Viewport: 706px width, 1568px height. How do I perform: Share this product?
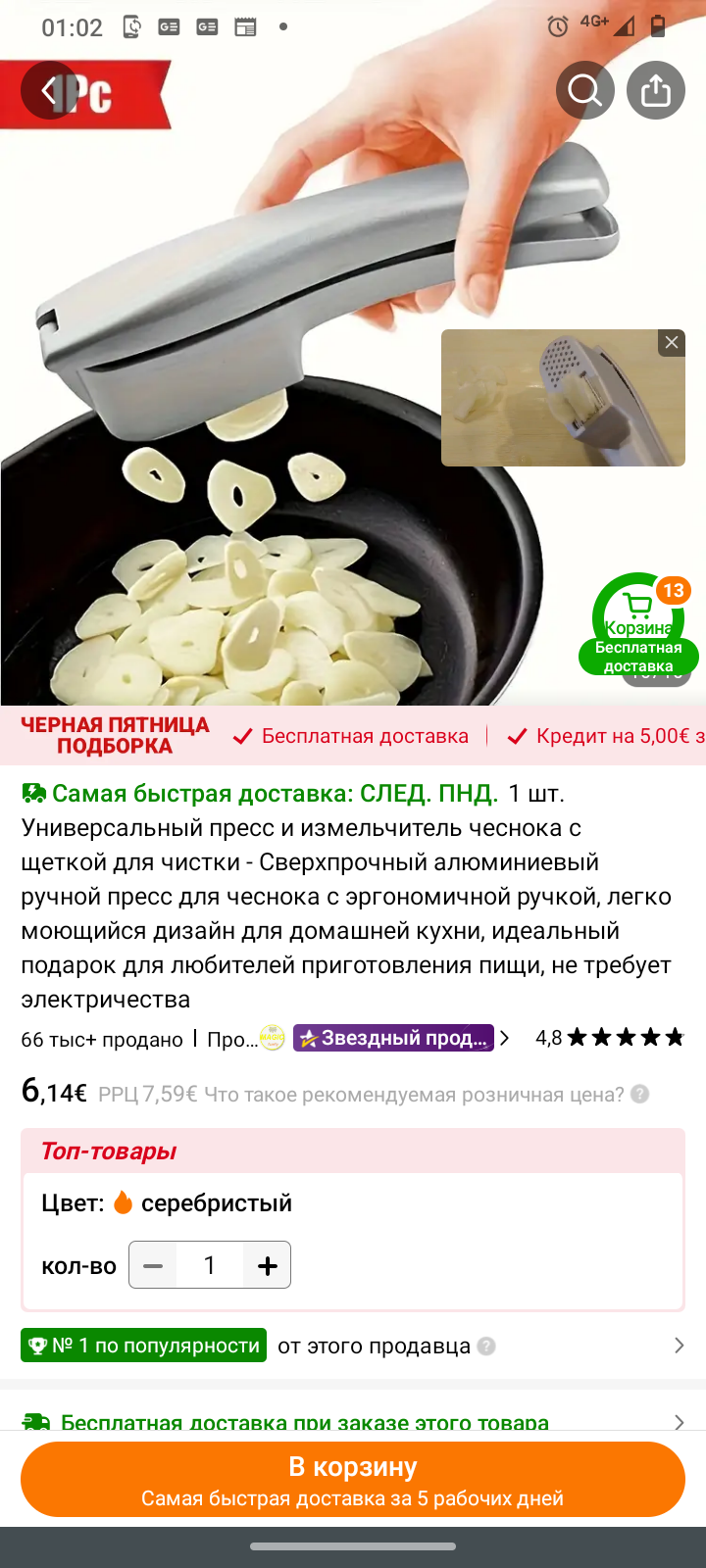656,91
